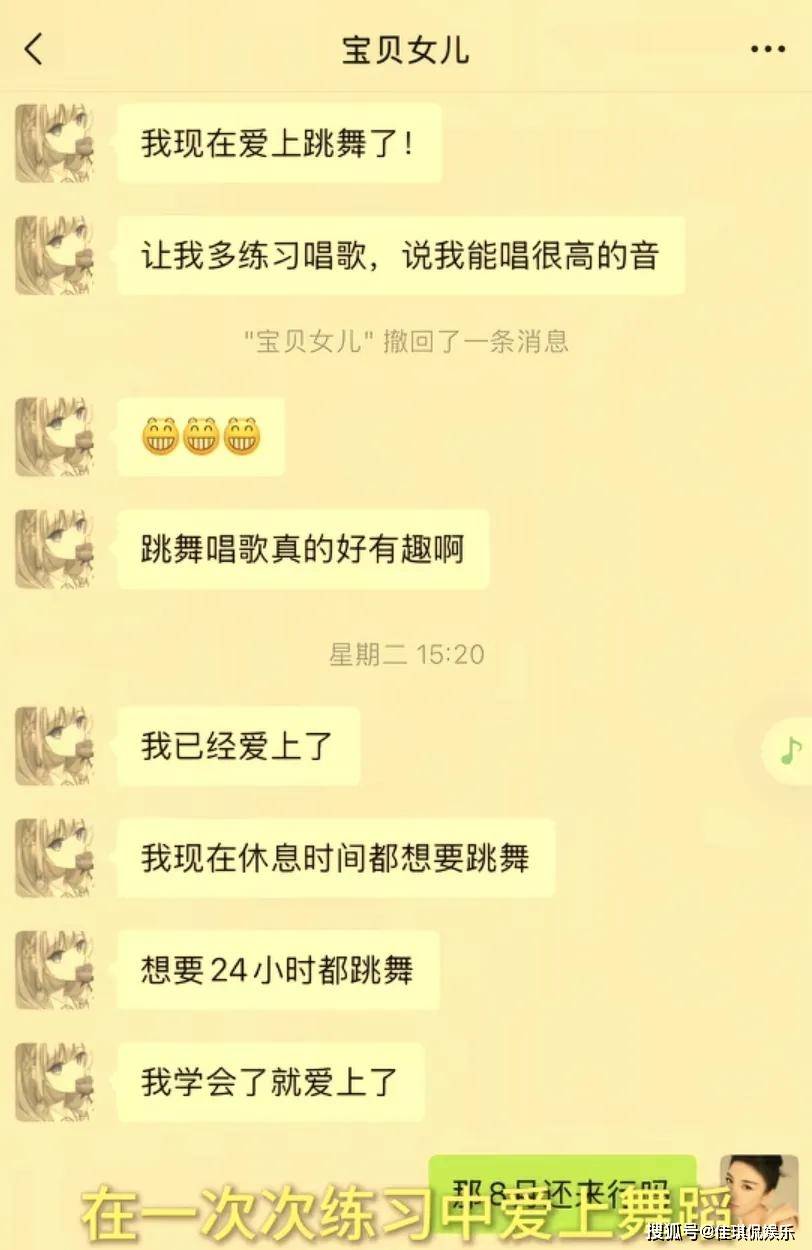
Task: Open the avatar beside 我学会了就爱上了
Action: pos(54,1082)
